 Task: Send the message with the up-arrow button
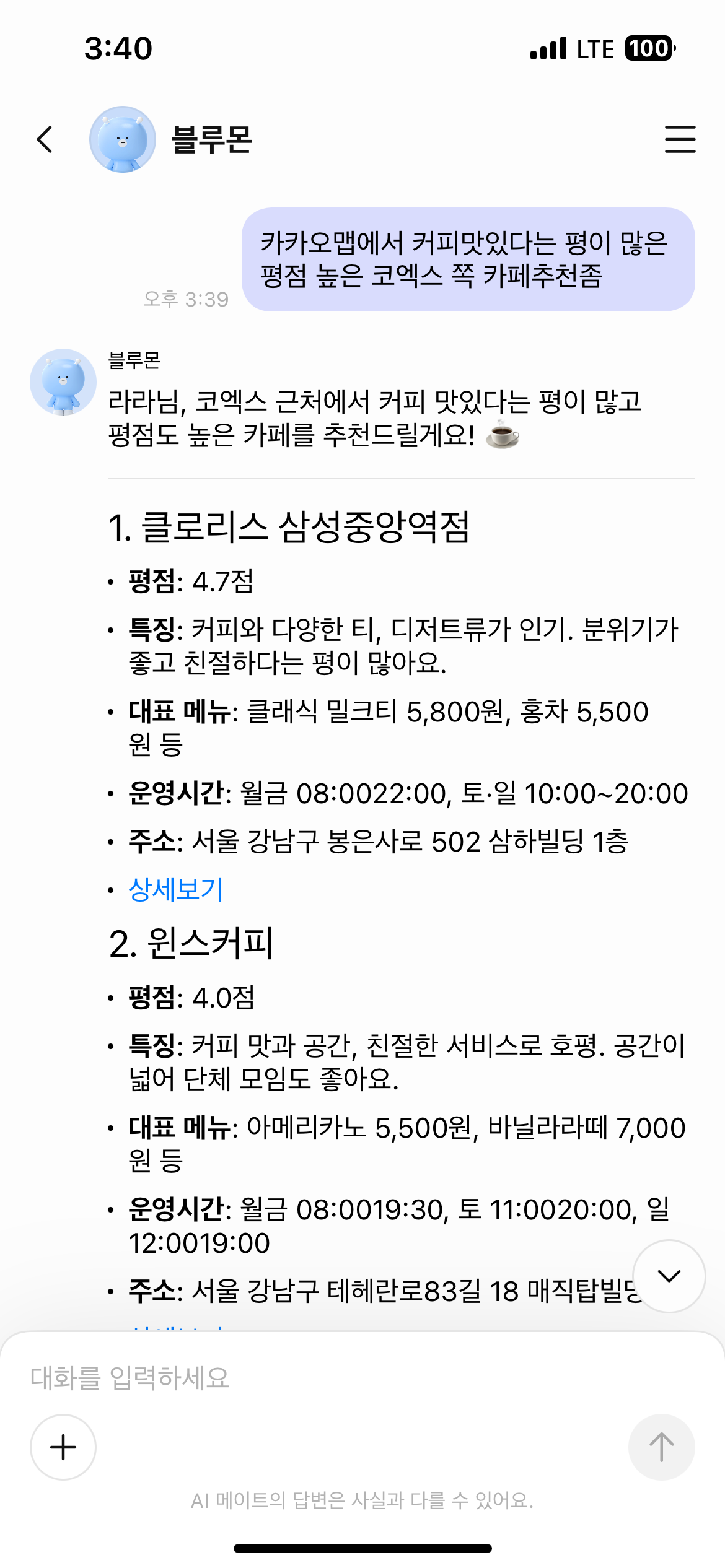pyautogui.click(x=661, y=1447)
